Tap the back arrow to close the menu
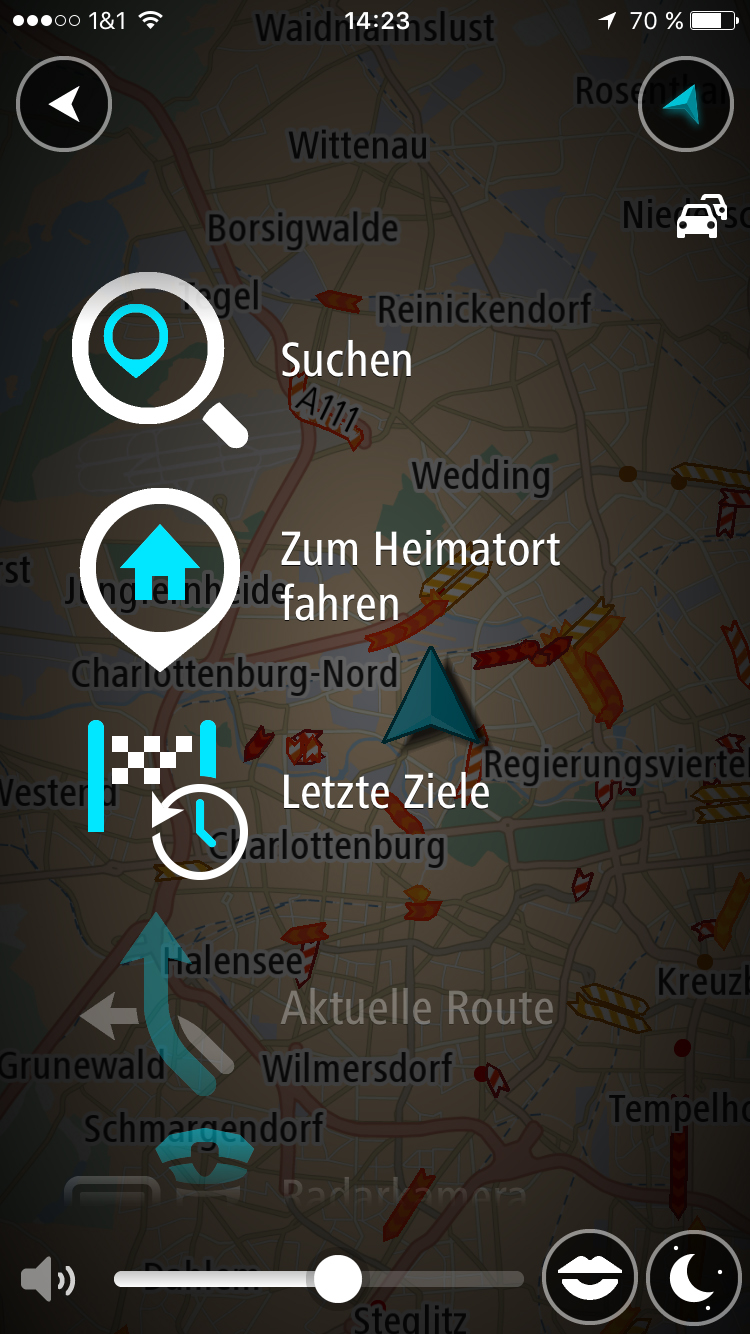 (x=64, y=105)
